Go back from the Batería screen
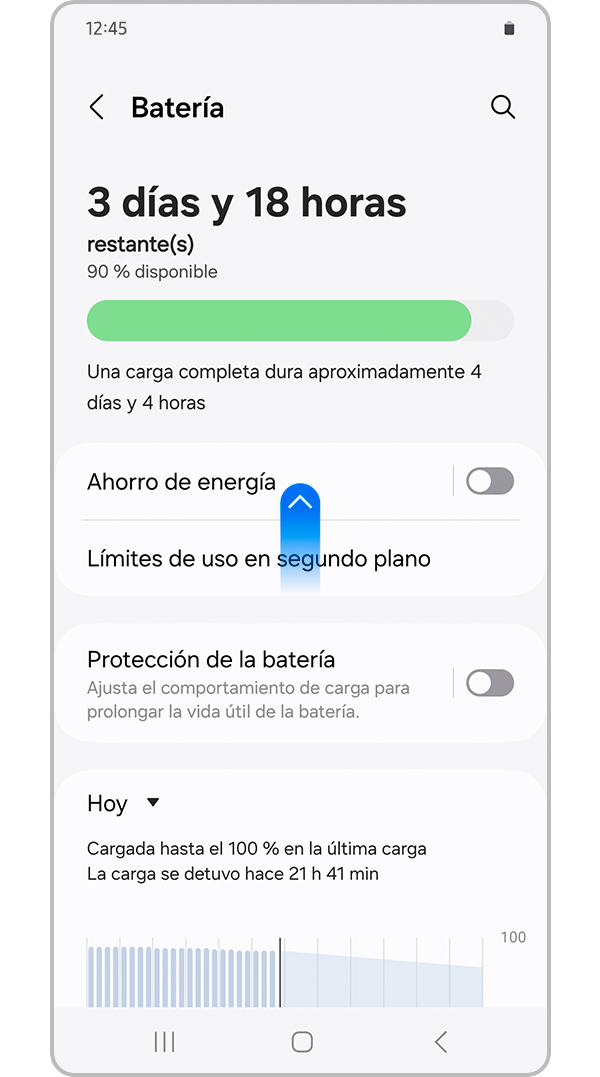This screenshot has width=600, height=1077. coord(97,108)
